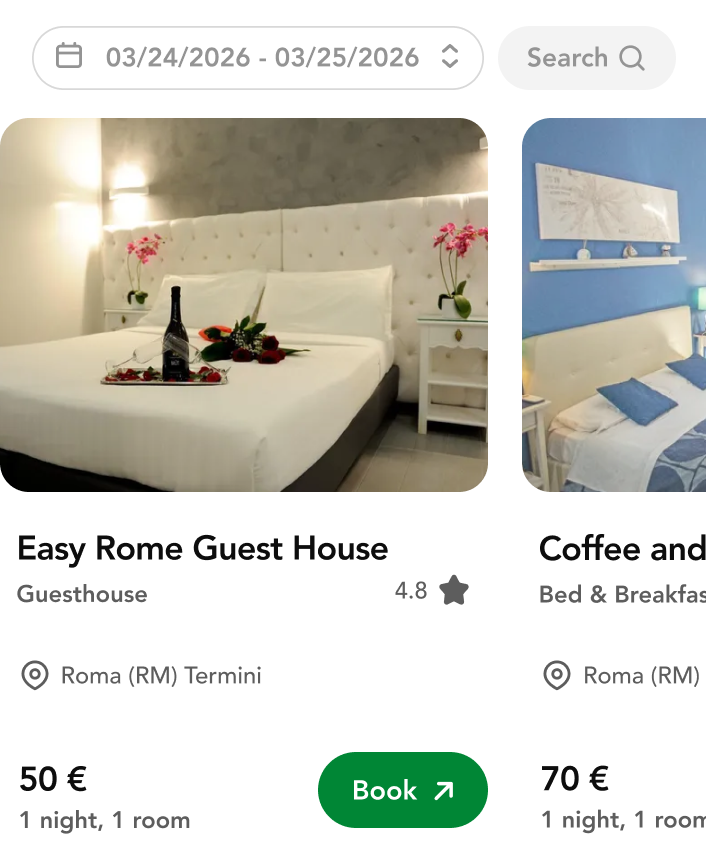Open the blue bedroom listing card

point(614,305)
